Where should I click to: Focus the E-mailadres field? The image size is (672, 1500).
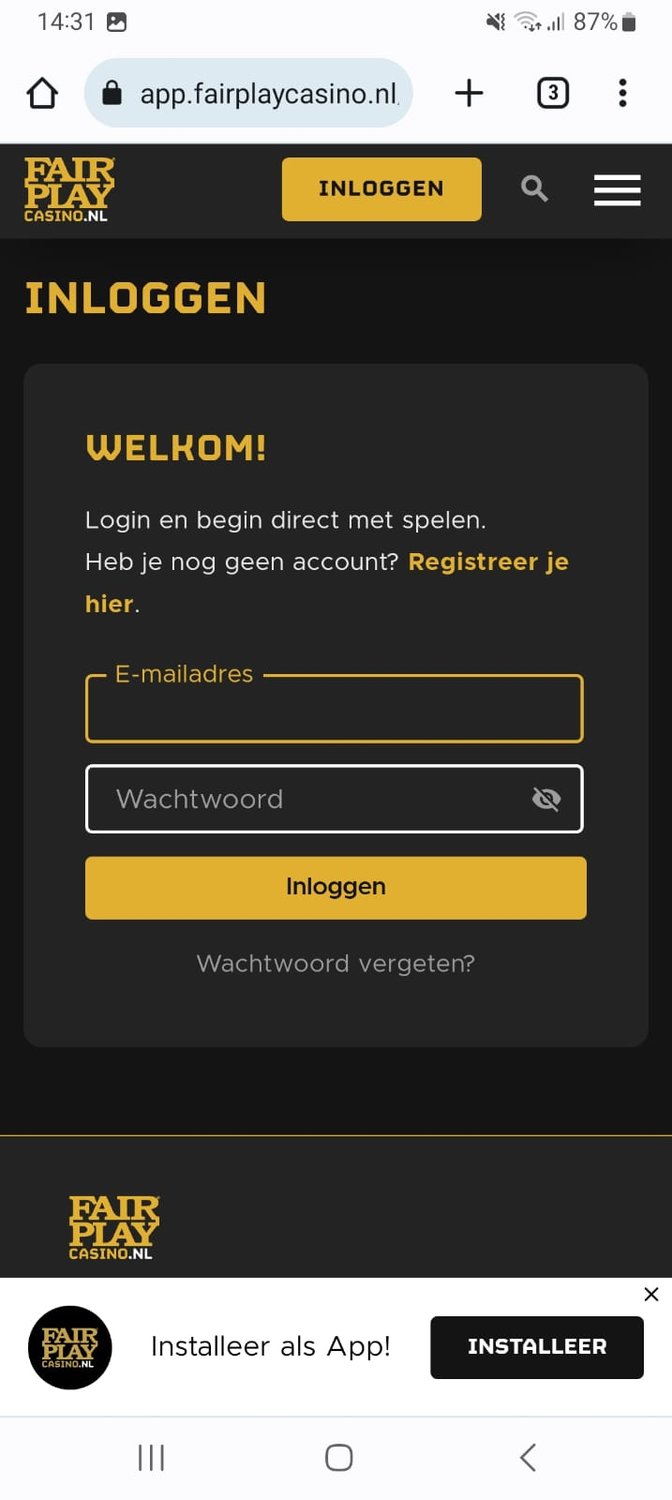[334, 709]
